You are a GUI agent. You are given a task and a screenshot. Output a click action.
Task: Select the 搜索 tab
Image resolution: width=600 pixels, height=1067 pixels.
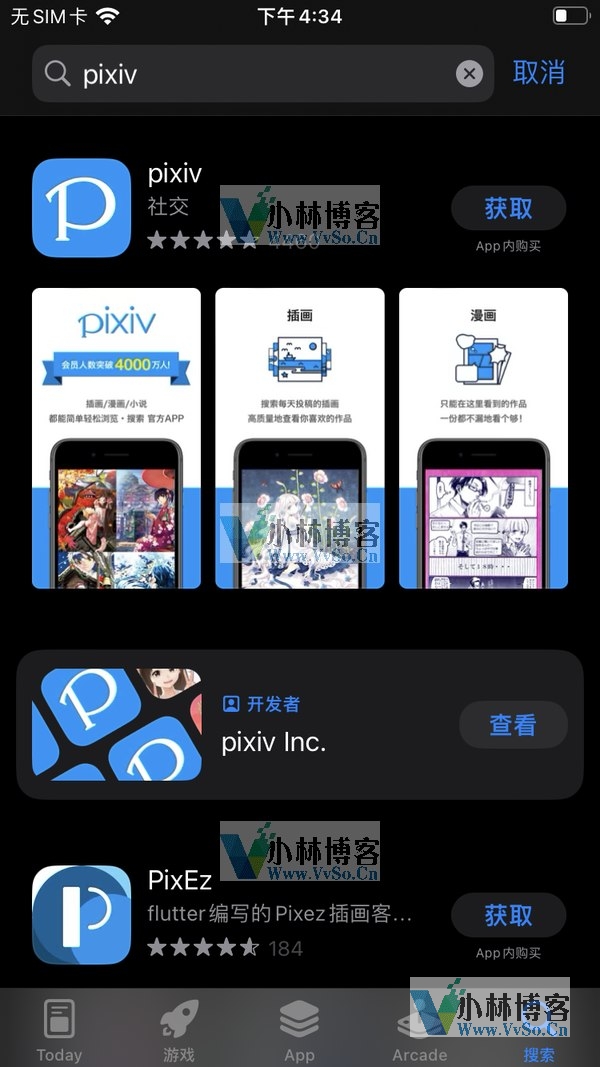pyautogui.click(x=539, y=1030)
